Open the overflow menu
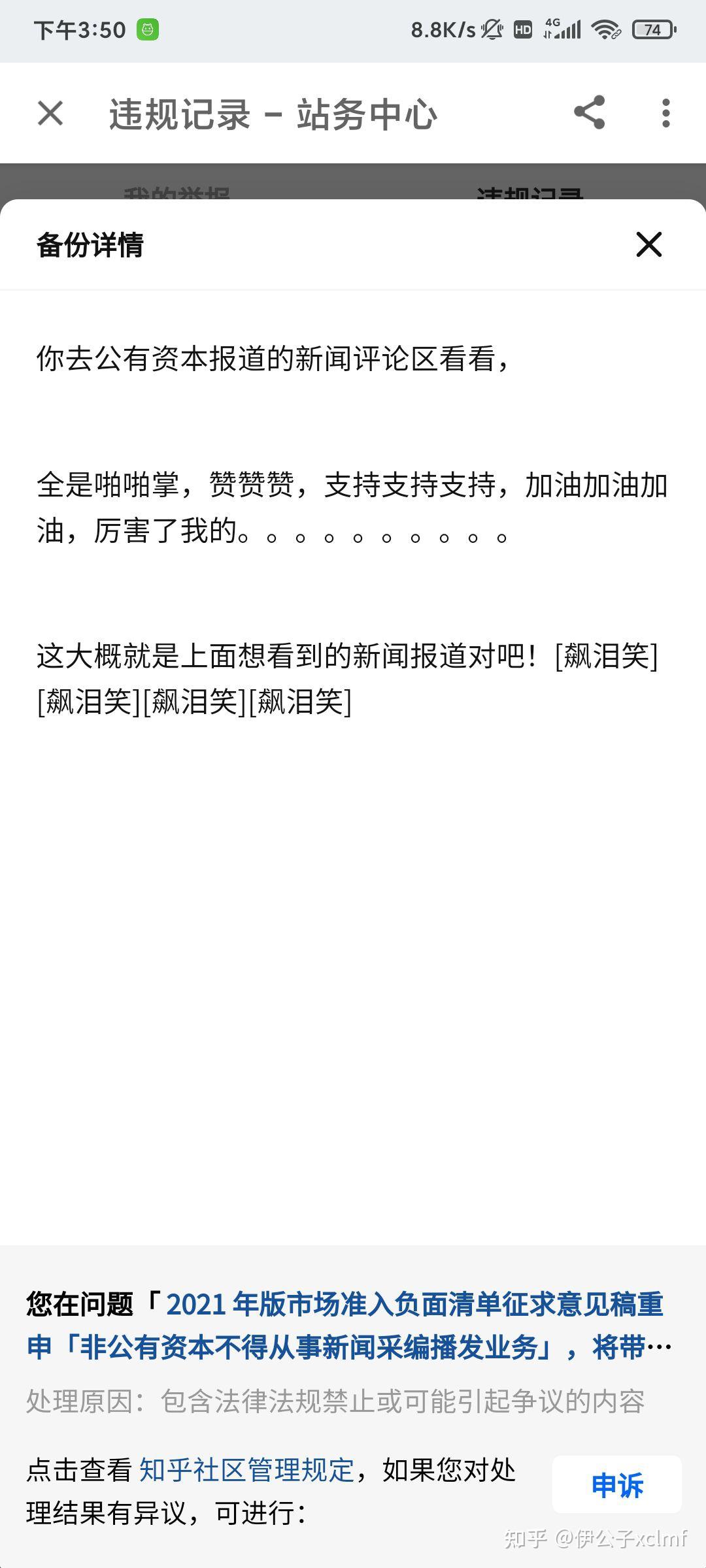This screenshot has width=706, height=1568. pos(665,113)
